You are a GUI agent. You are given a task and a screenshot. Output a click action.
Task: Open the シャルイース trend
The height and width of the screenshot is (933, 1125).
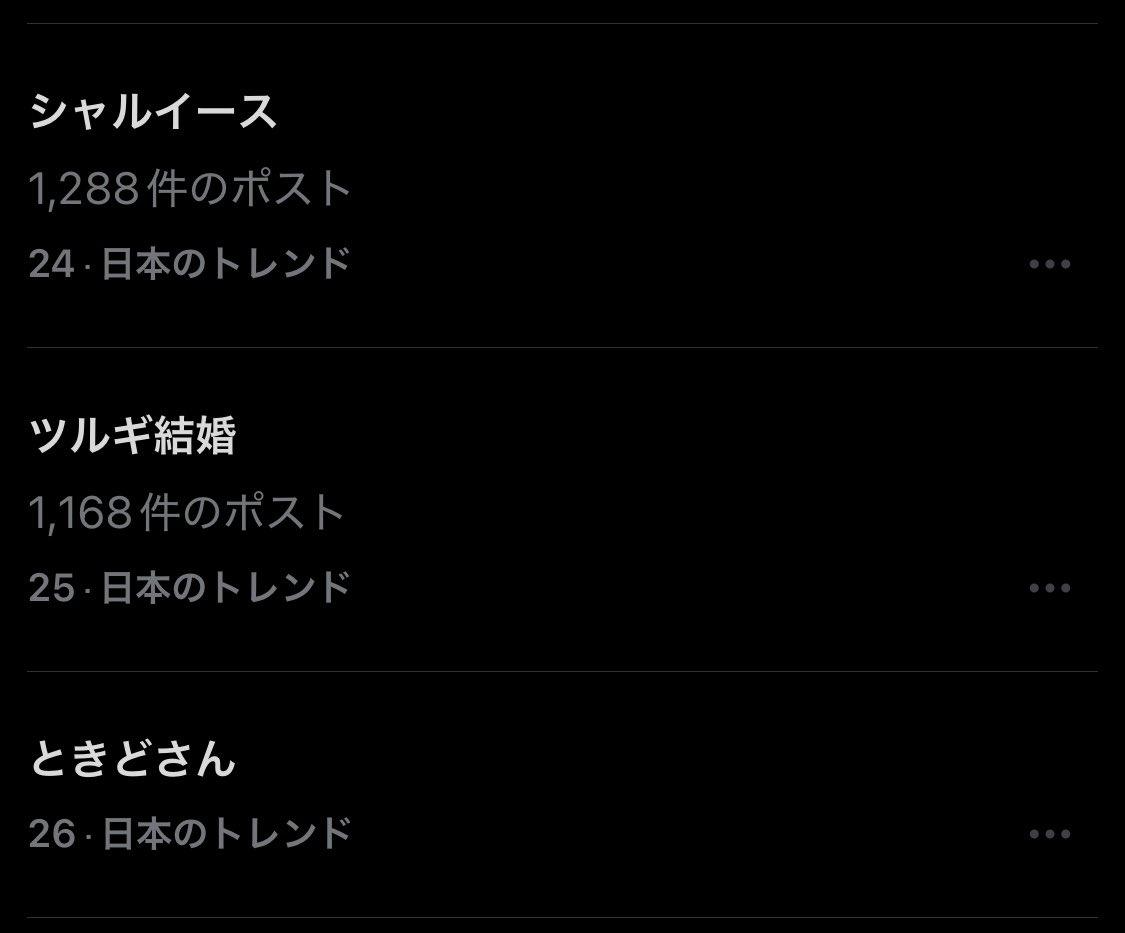(x=153, y=113)
